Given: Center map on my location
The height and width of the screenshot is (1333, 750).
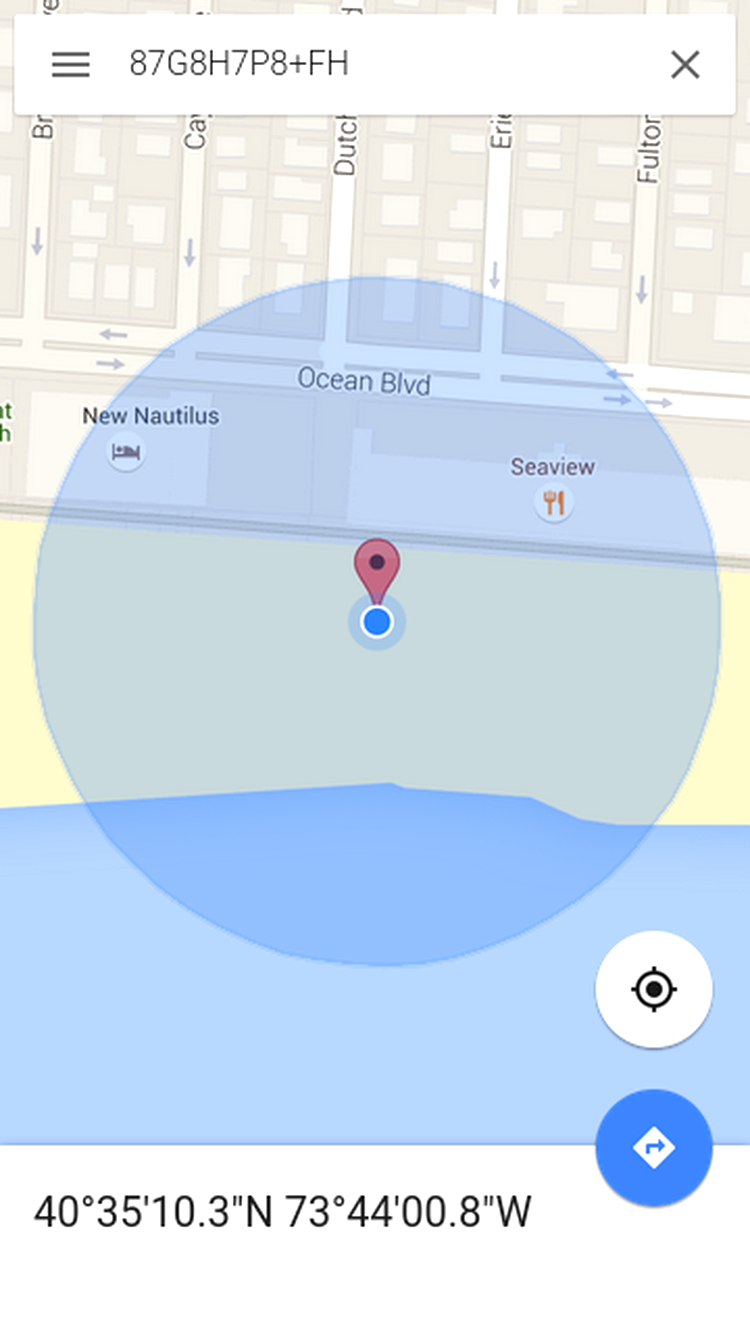Looking at the screenshot, I should pos(654,990).
